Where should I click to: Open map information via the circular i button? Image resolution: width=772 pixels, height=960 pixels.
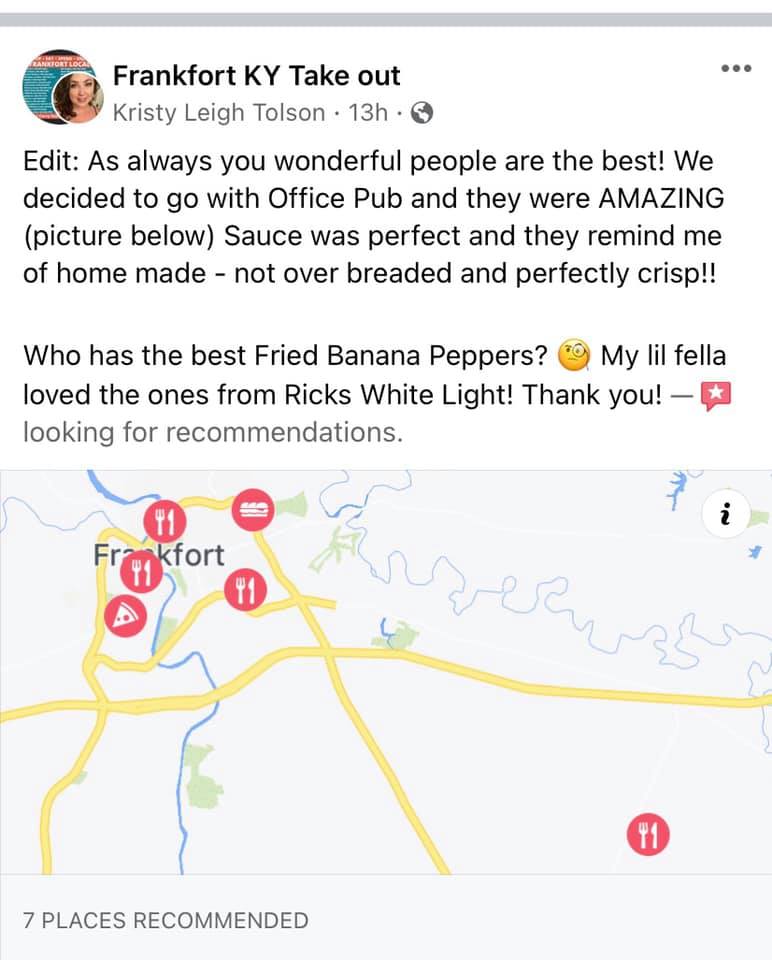[x=725, y=513]
